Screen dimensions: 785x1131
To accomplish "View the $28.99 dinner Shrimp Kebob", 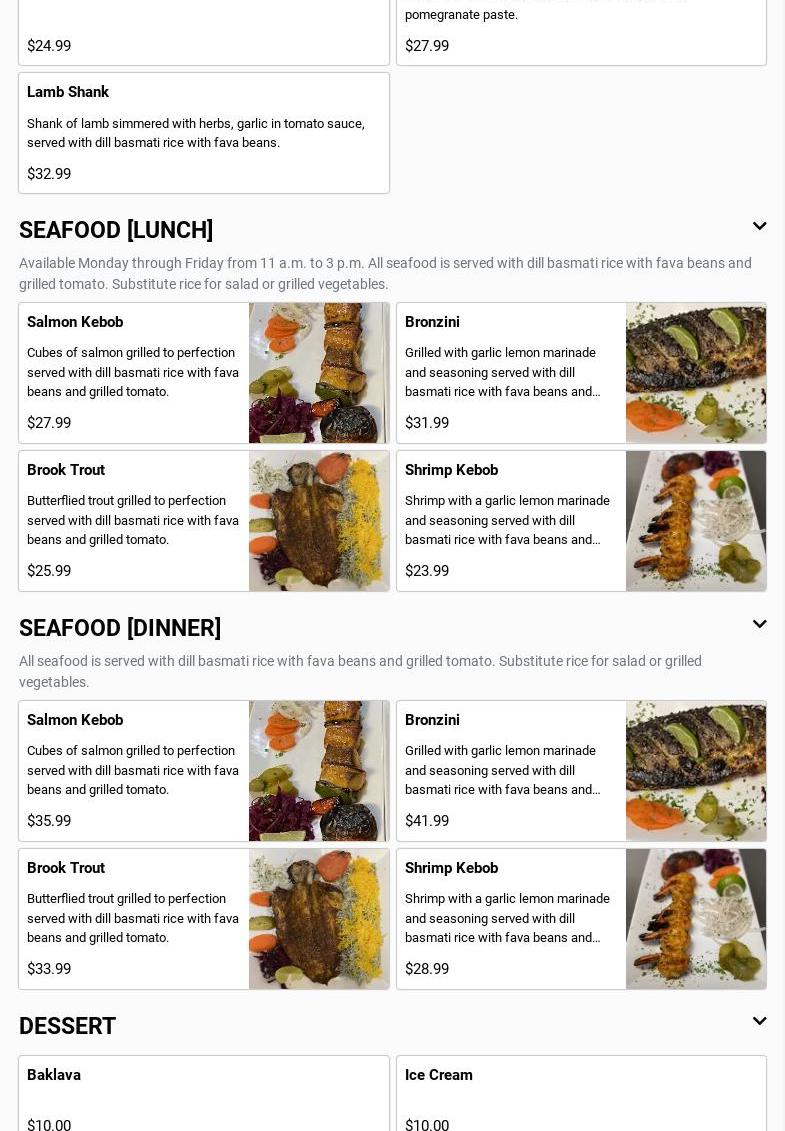I will click(581, 919).
